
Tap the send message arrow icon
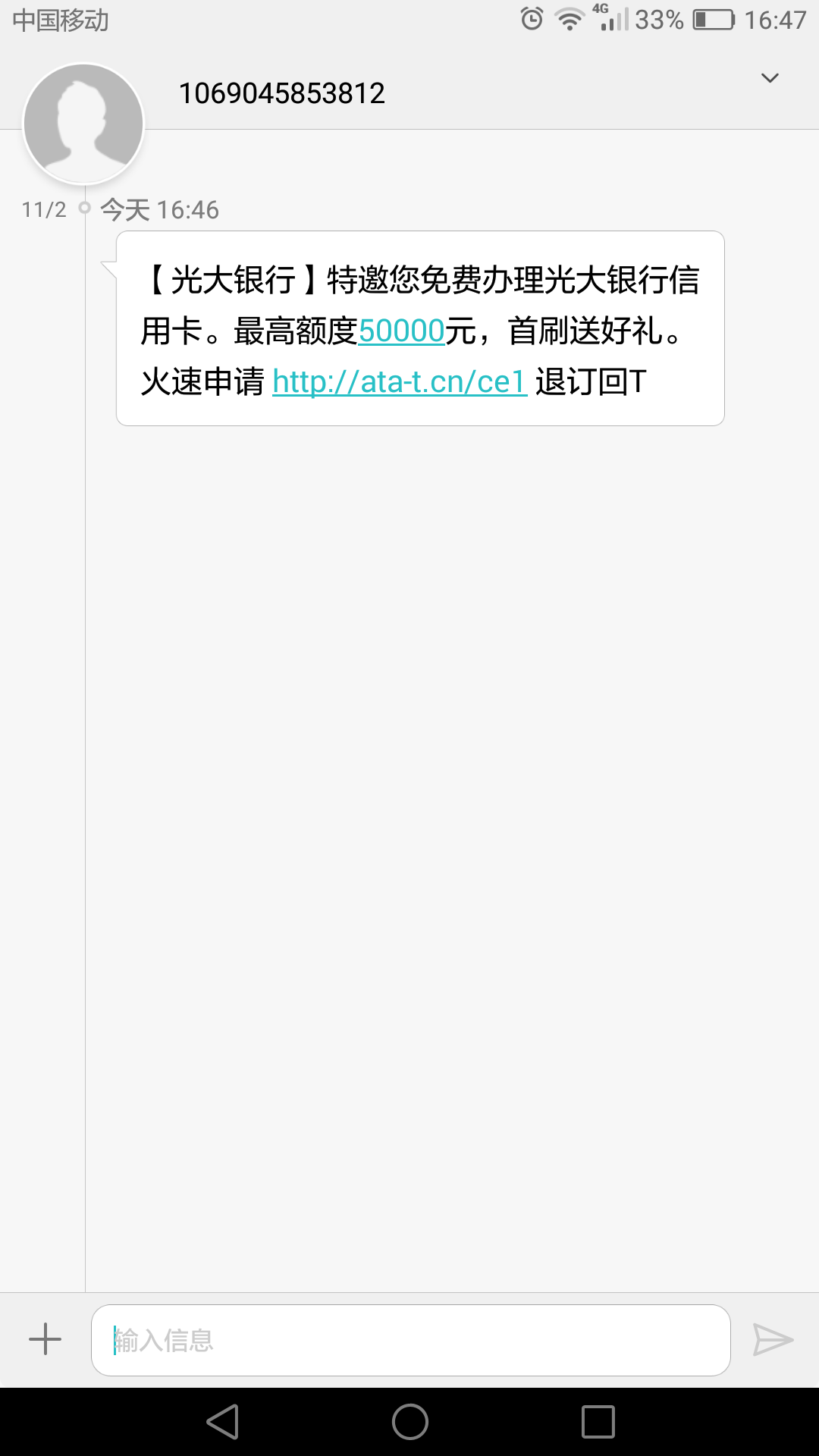pyautogui.click(x=772, y=1338)
